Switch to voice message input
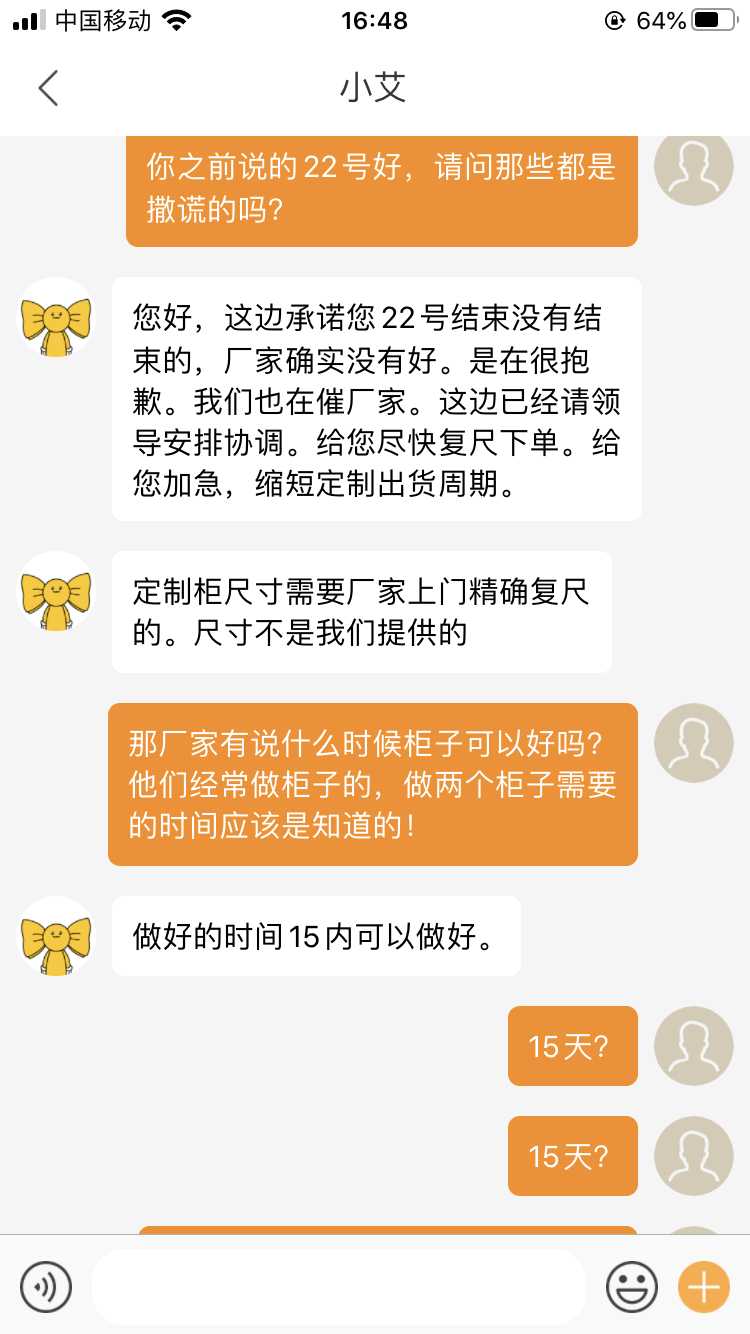 46,1286
